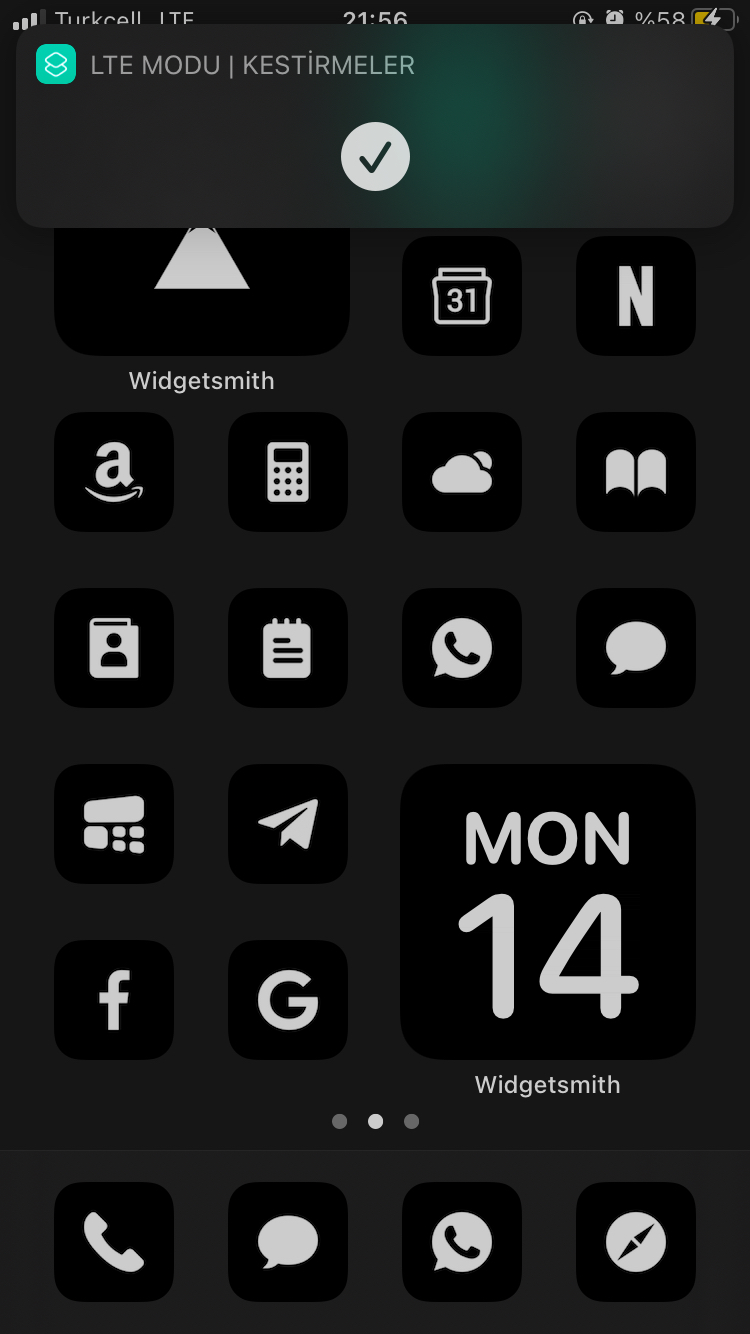This screenshot has width=750, height=1334.
Task: Tap the home screen page indicator dots
Action: click(x=375, y=1122)
